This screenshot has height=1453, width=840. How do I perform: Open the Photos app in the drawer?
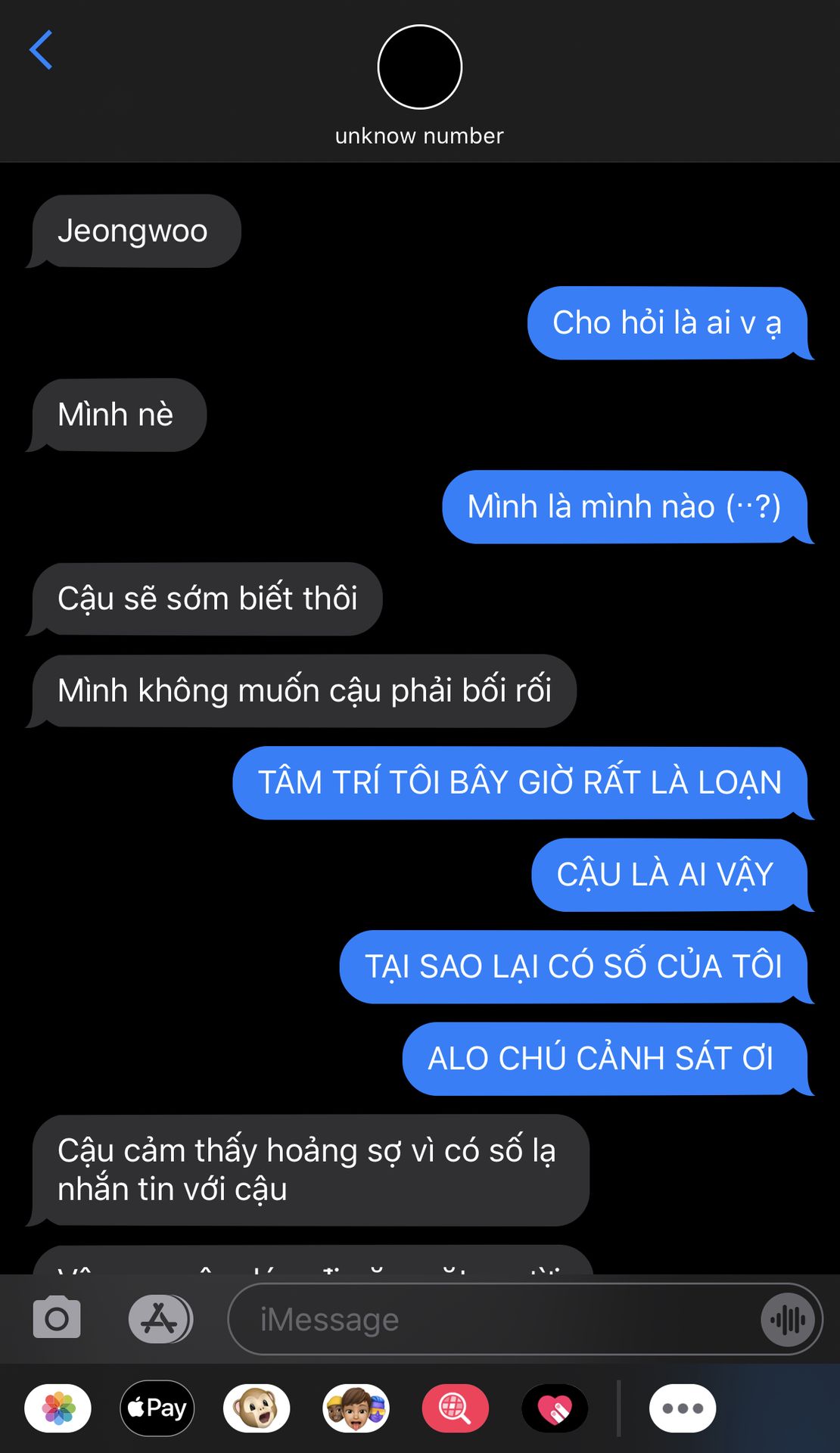coord(58,1408)
